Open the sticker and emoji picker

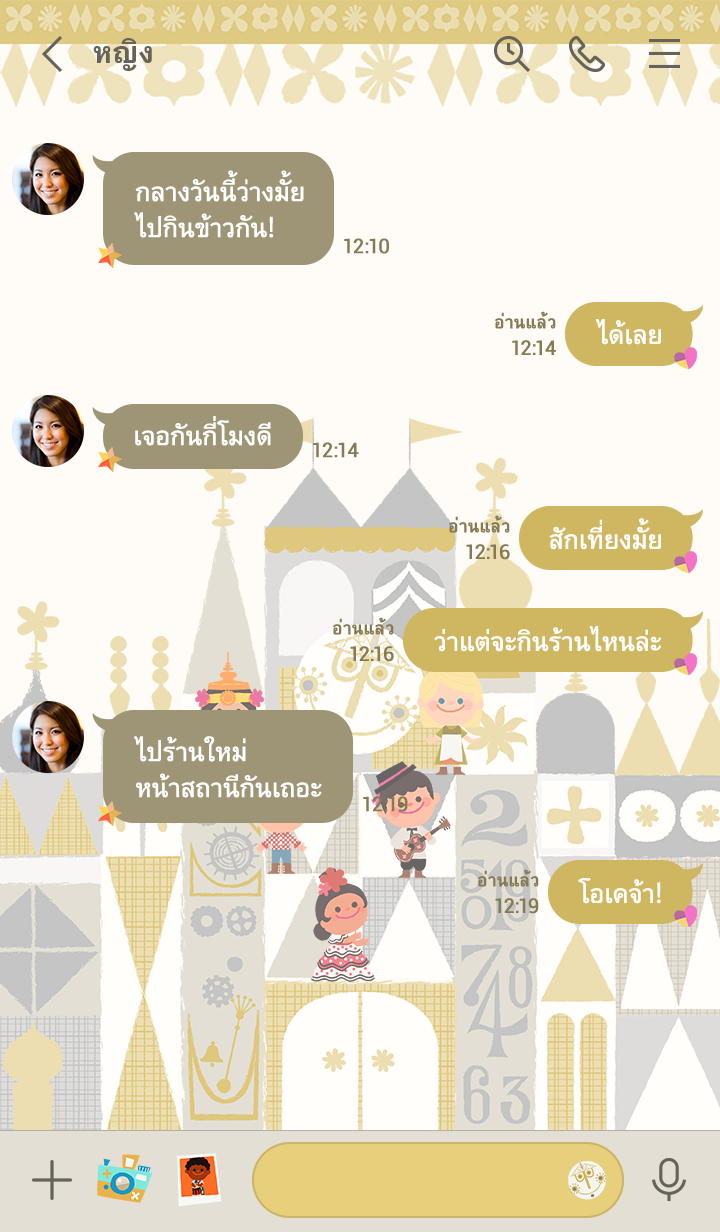587,1180
